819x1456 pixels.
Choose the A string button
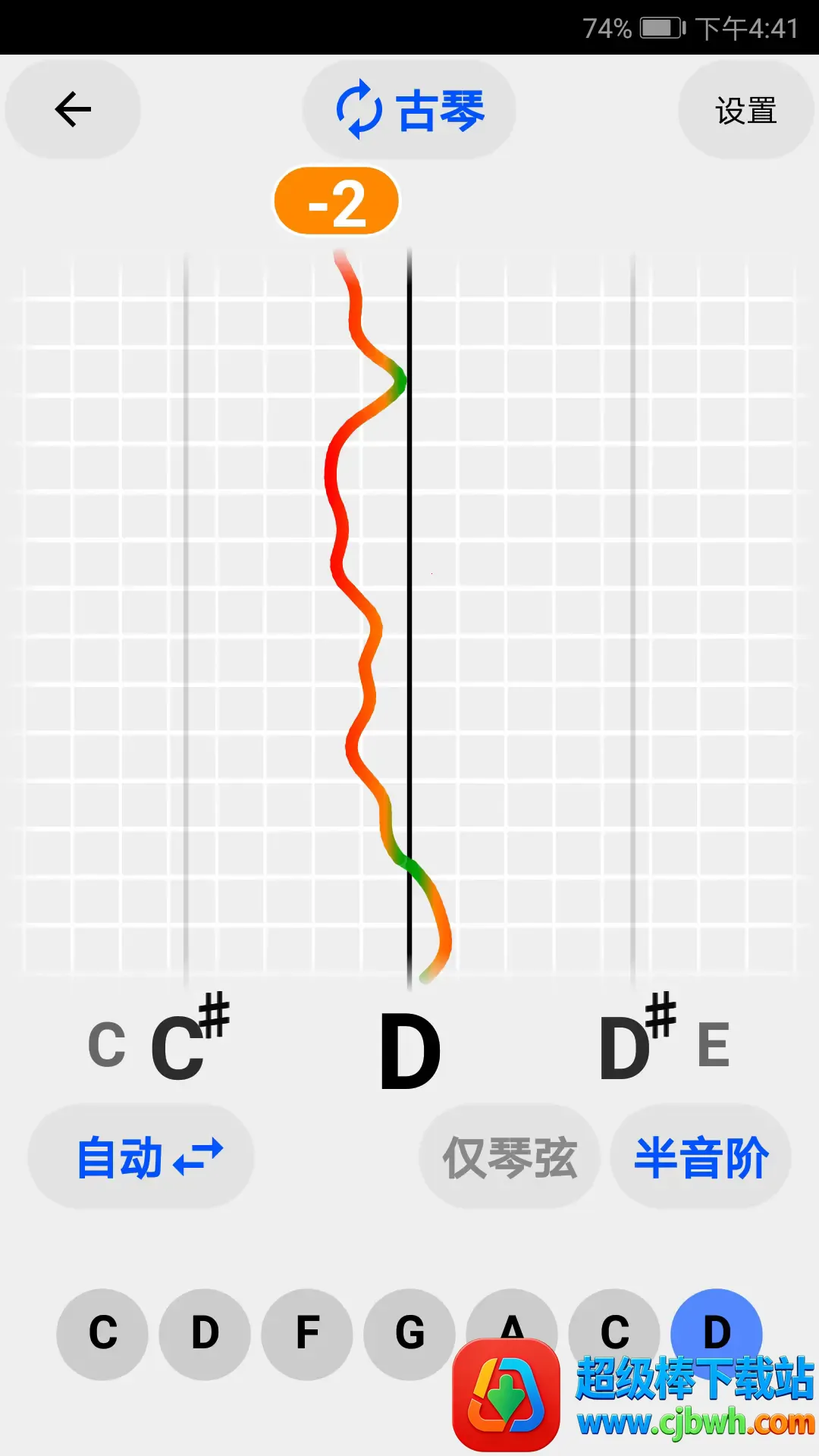pyautogui.click(x=512, y=1316)
